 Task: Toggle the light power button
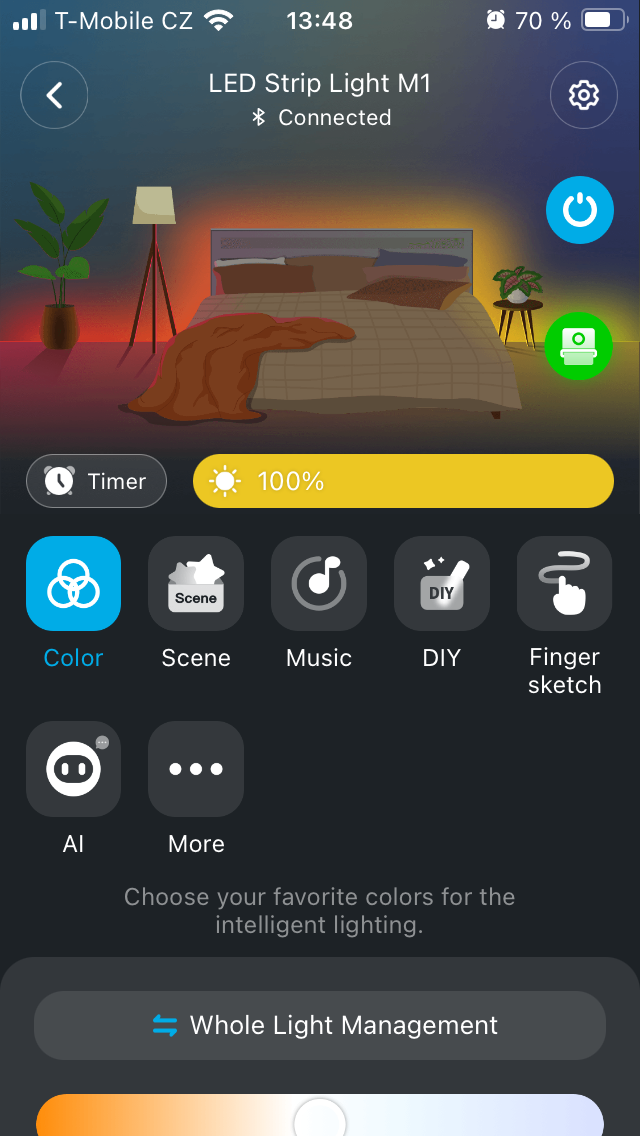(x=579, y=210)
